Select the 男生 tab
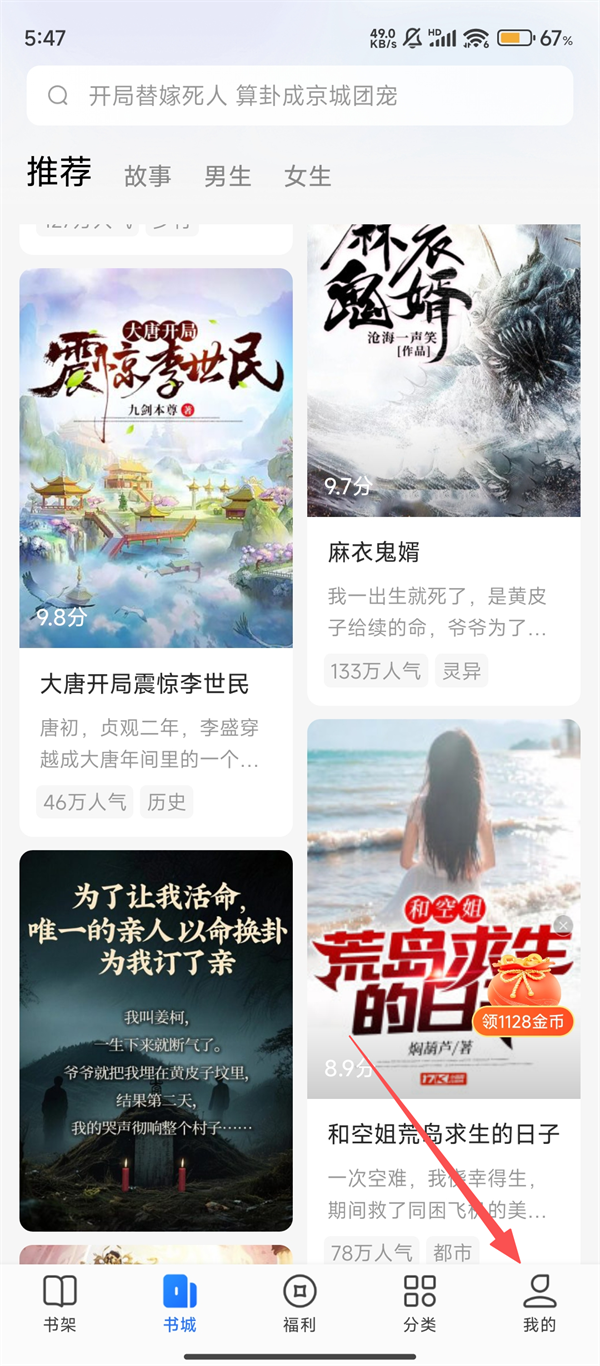This screenshot has width=600, height=1366. (228, 177)
